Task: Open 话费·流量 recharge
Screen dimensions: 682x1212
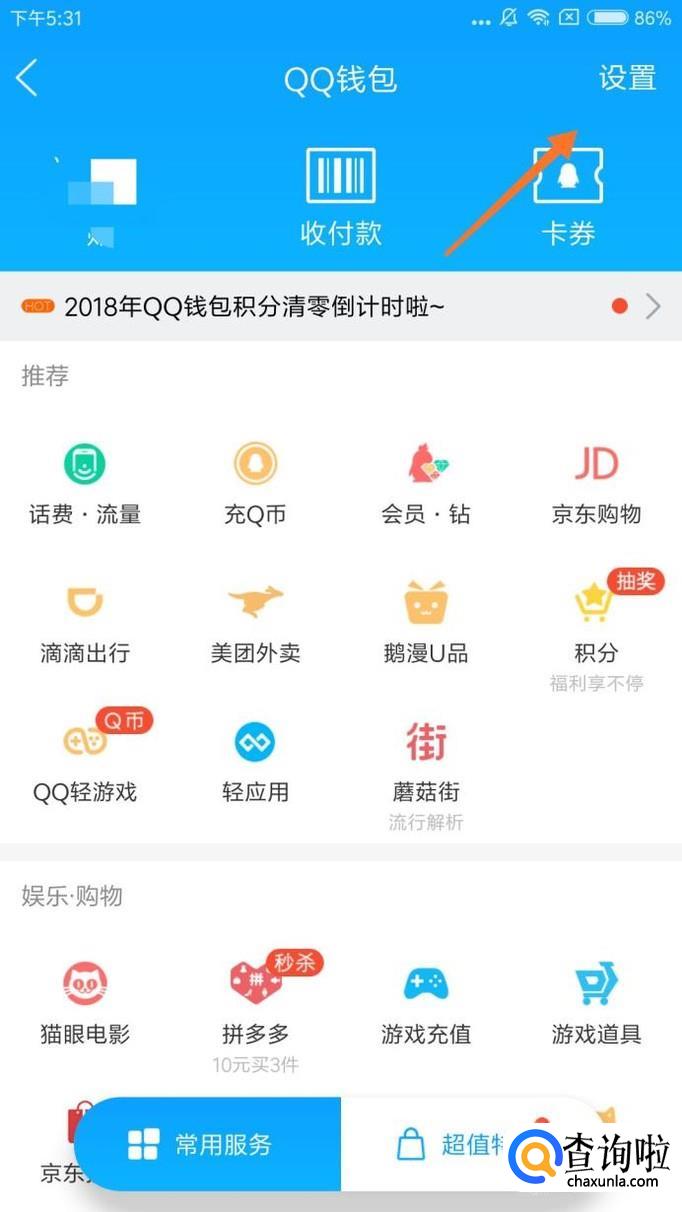Action: (x=85, y=485)
